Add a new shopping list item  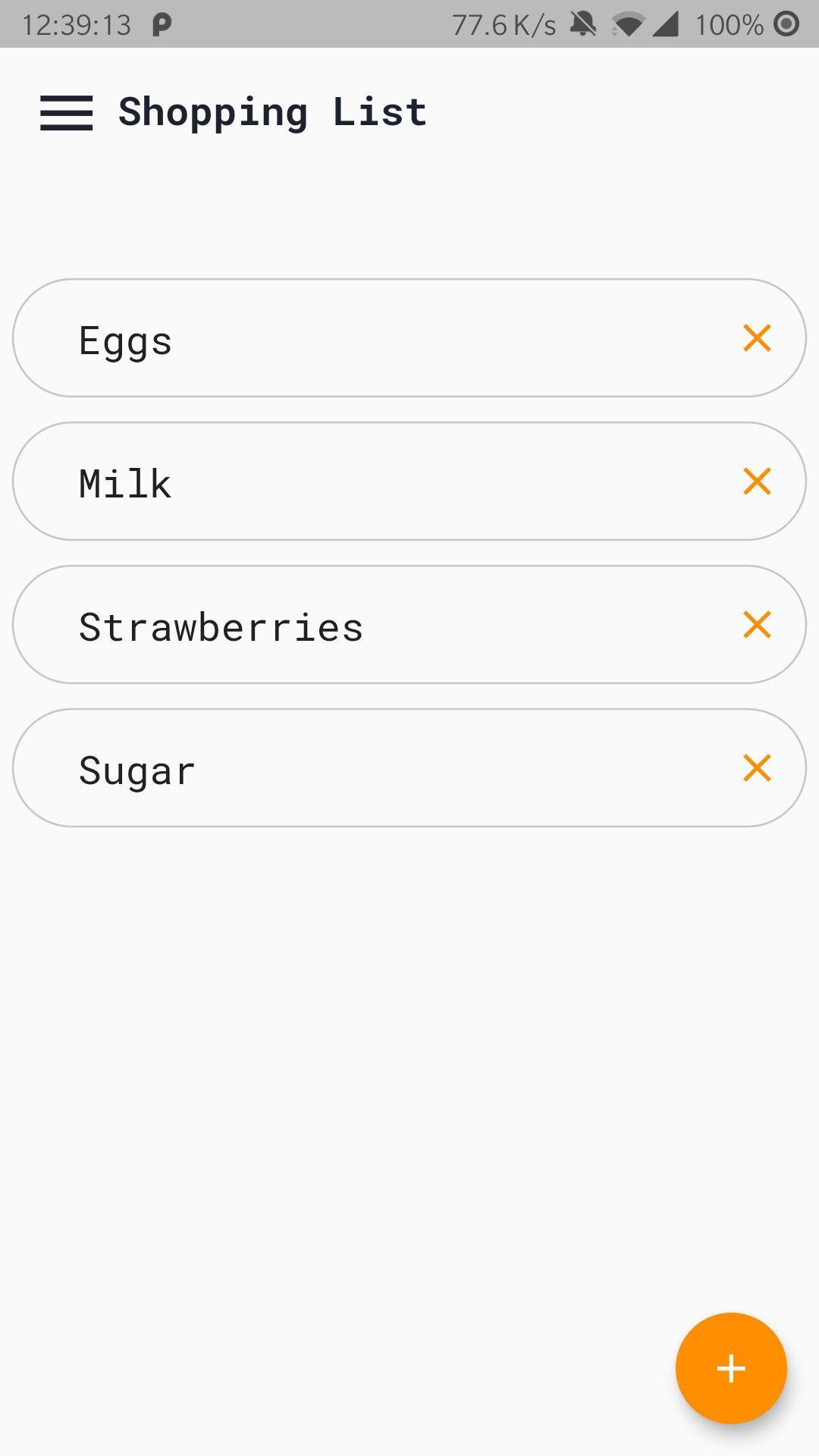[731, 1368]
